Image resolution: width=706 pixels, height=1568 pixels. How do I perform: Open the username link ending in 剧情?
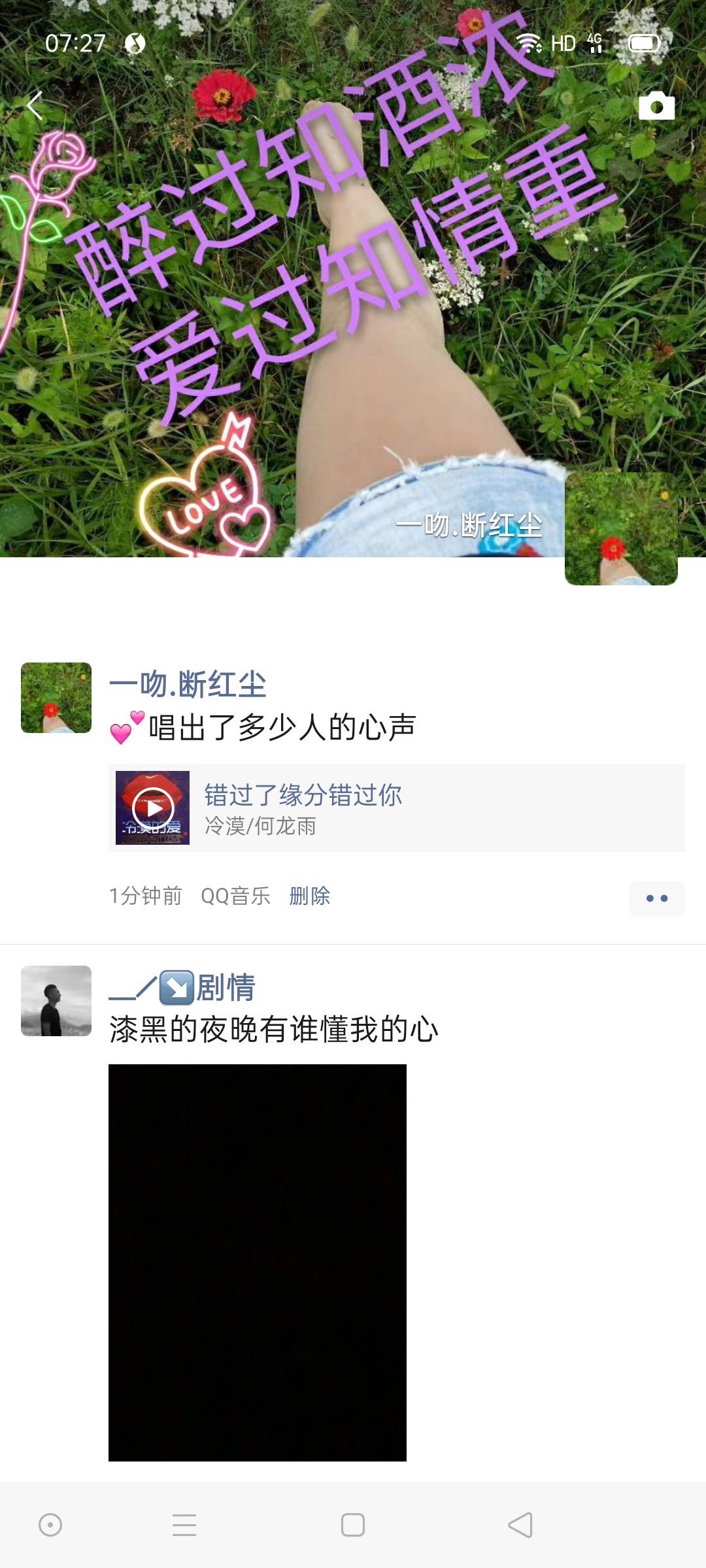tap(182, 987)
